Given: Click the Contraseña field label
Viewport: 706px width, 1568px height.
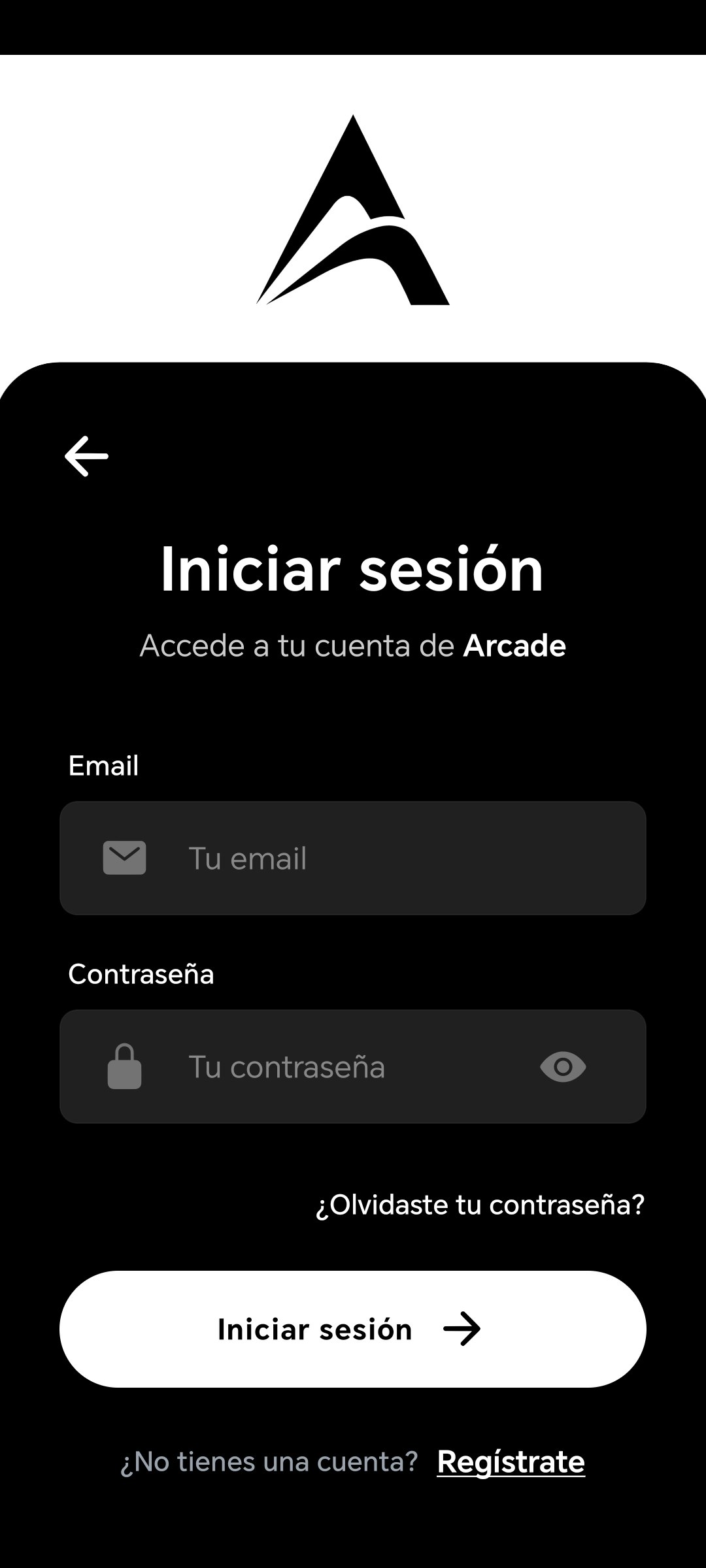Looking at the screenshot, I should coord(141,973).
